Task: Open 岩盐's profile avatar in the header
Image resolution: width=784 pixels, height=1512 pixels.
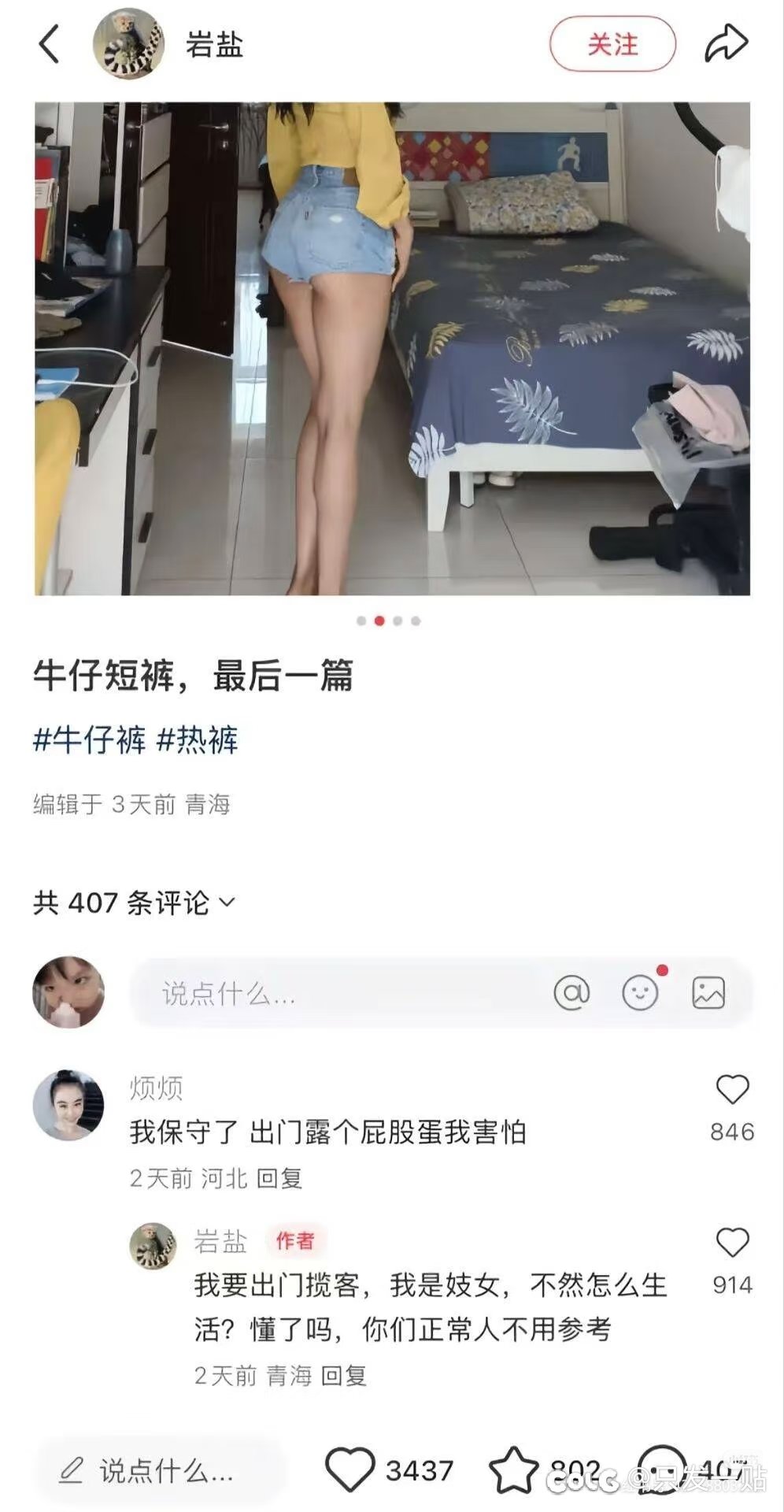Action: coord(128,44)
